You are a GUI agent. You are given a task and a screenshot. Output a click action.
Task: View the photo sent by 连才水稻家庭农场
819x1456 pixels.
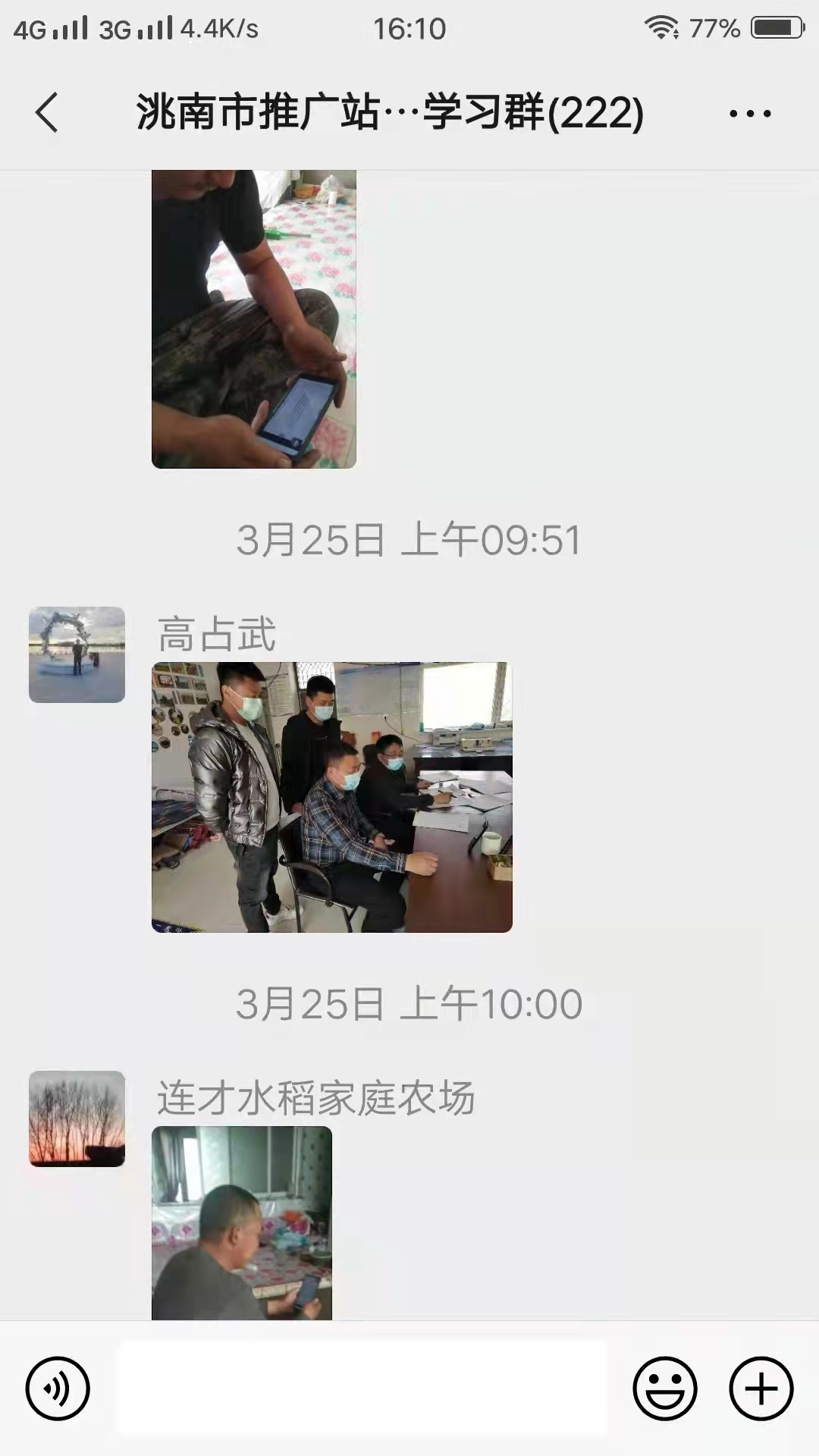point(242,1222)
